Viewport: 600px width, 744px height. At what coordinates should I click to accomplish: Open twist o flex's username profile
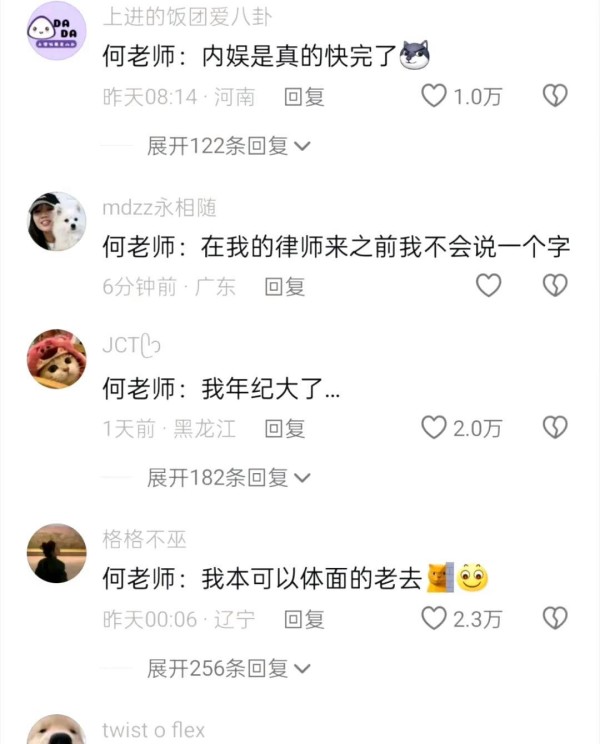tap(153, 730)
